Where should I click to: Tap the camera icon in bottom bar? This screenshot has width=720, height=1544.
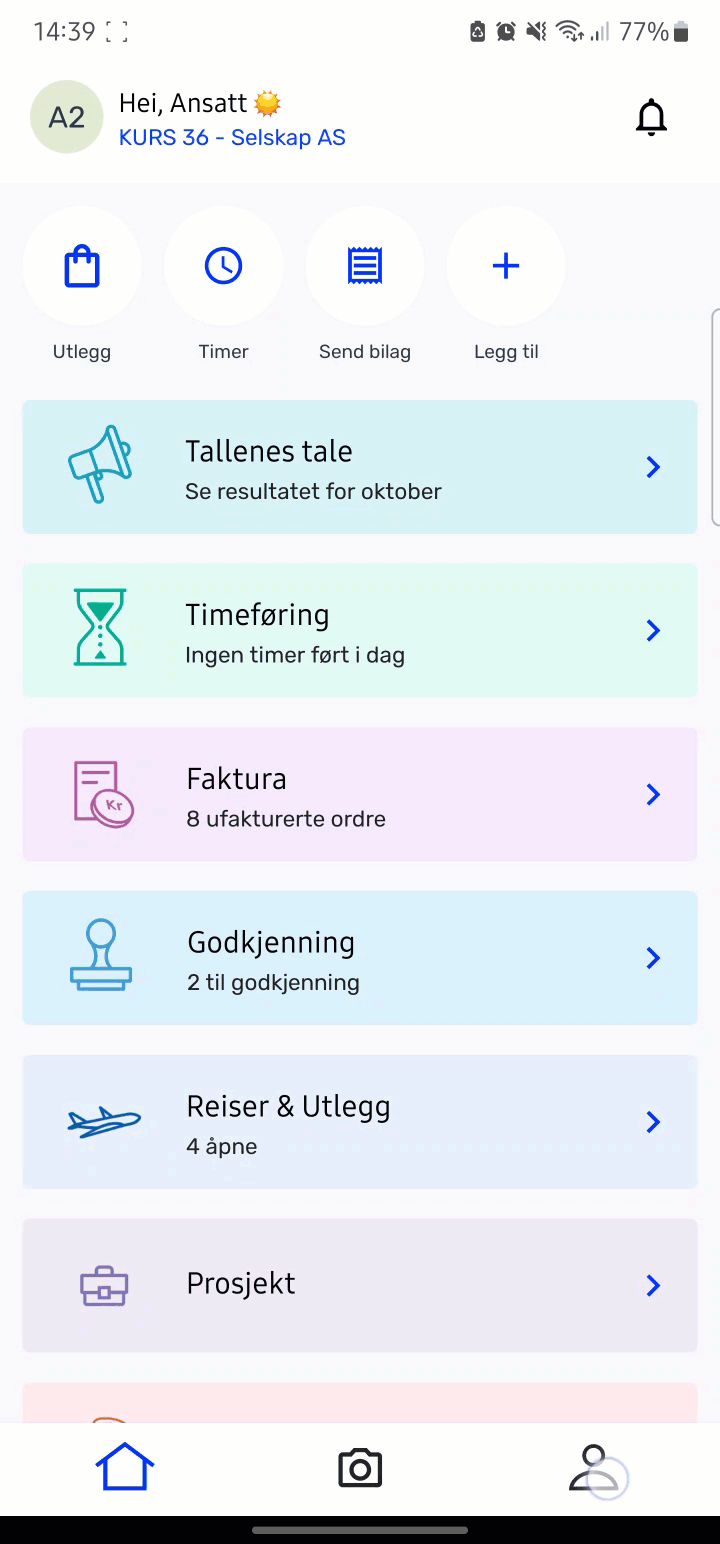360,1467
